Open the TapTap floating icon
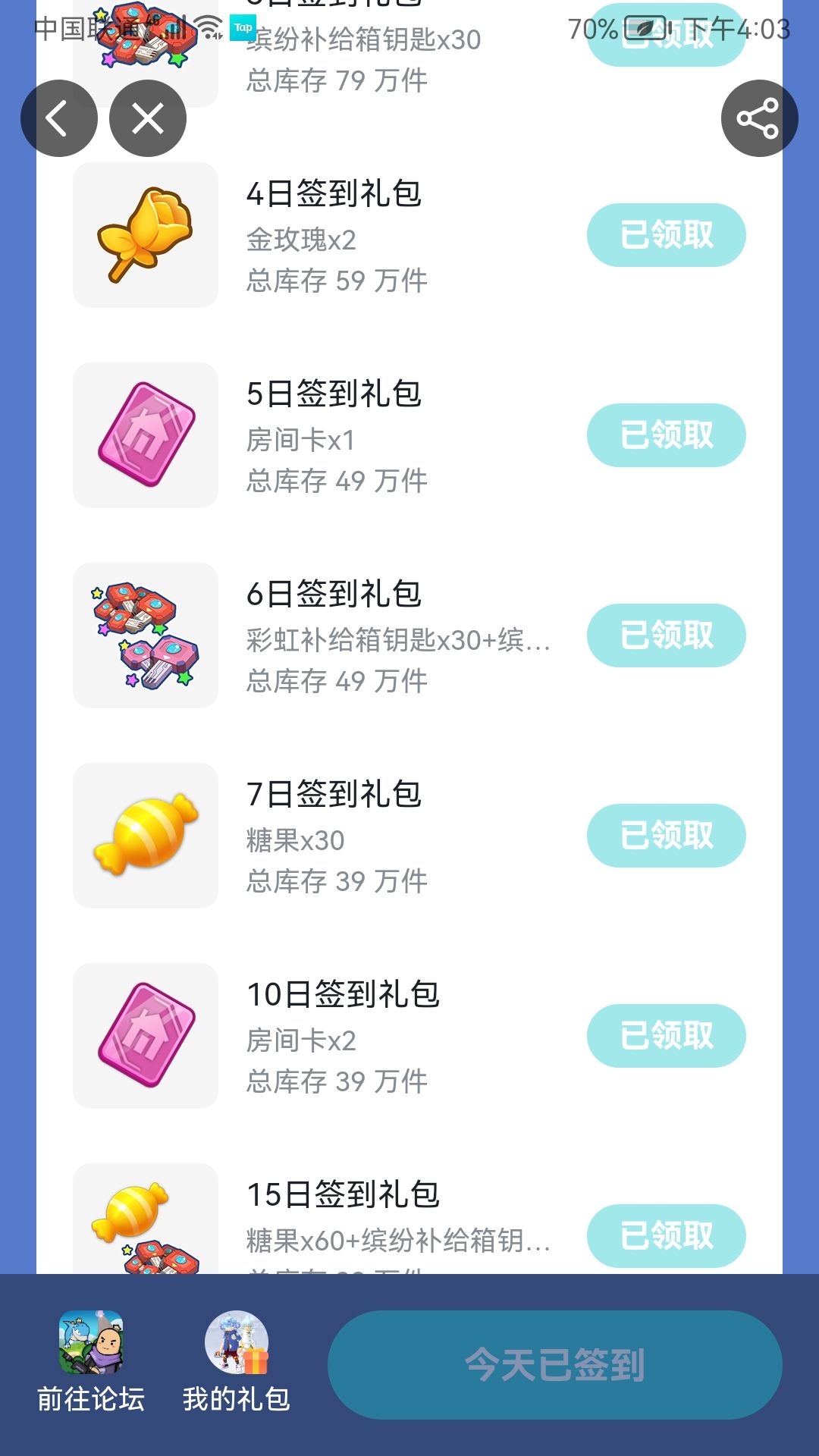819x1456 pixels. (243, 27)
